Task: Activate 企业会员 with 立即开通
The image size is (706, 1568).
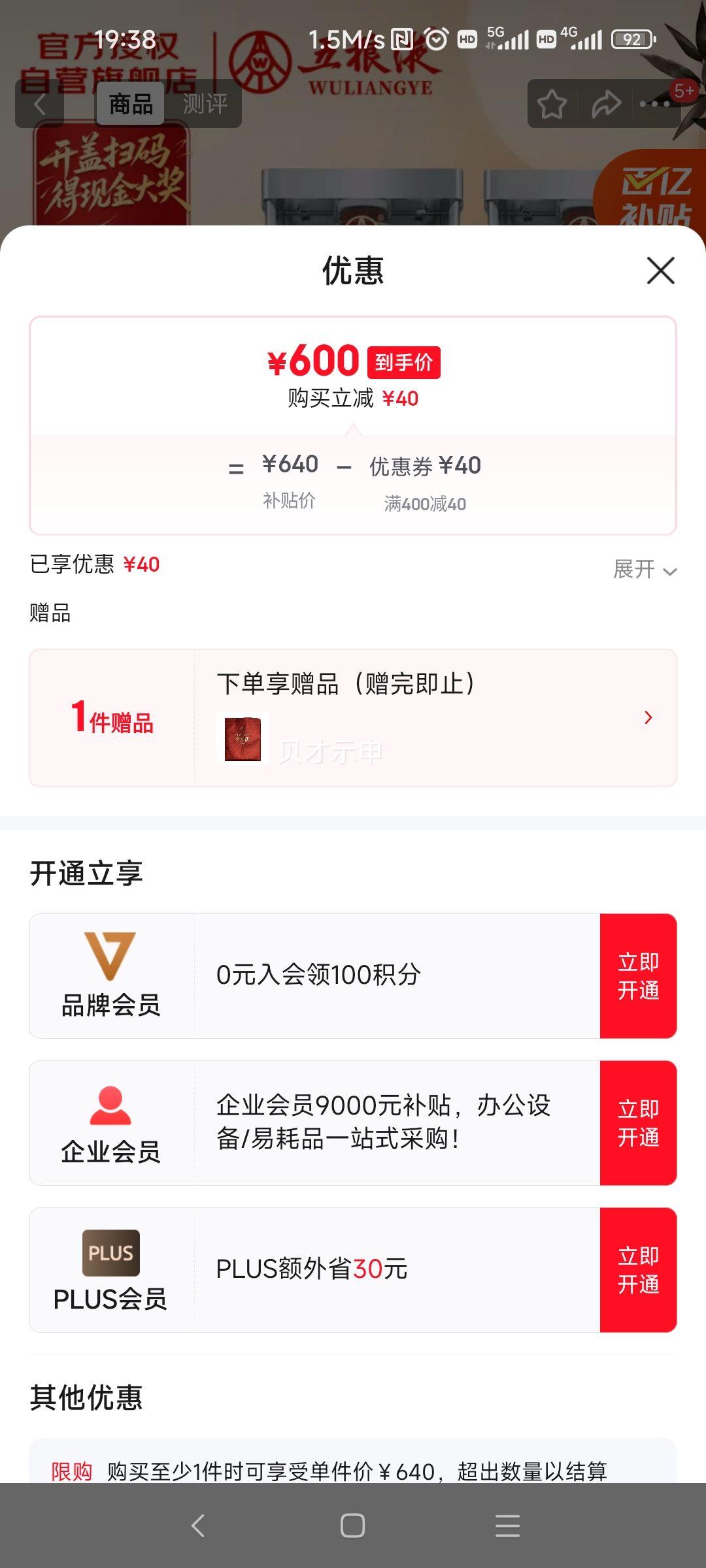Action: [638, 1123]
